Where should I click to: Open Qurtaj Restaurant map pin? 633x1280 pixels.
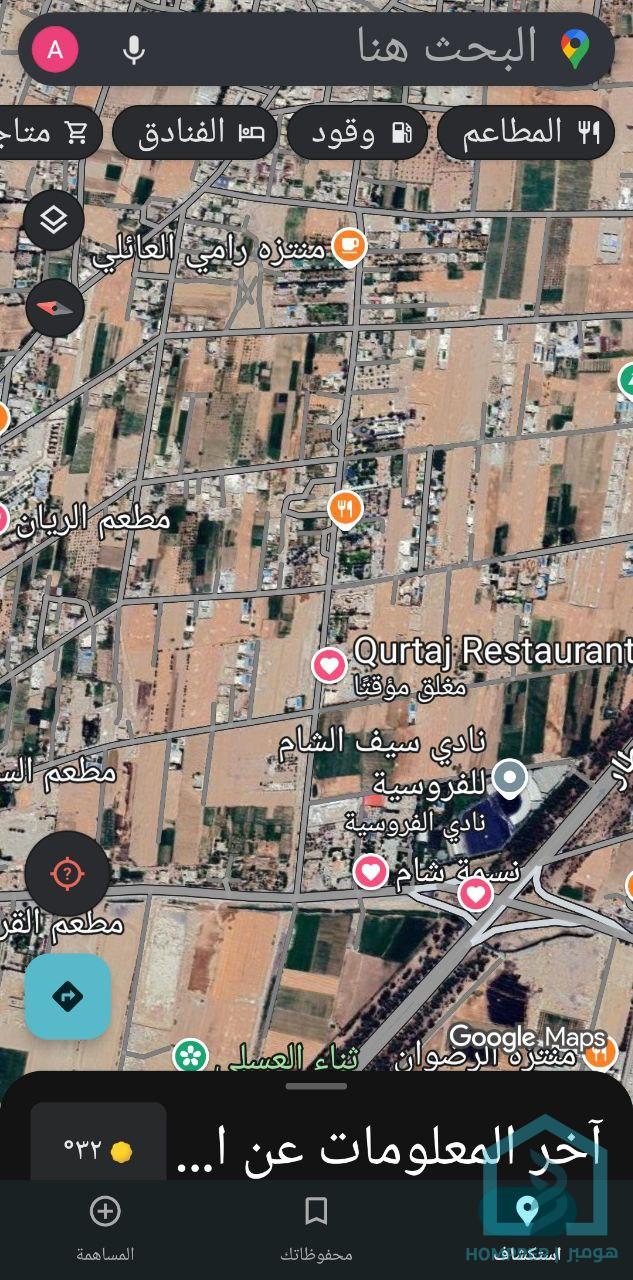(x=329, y=664)
